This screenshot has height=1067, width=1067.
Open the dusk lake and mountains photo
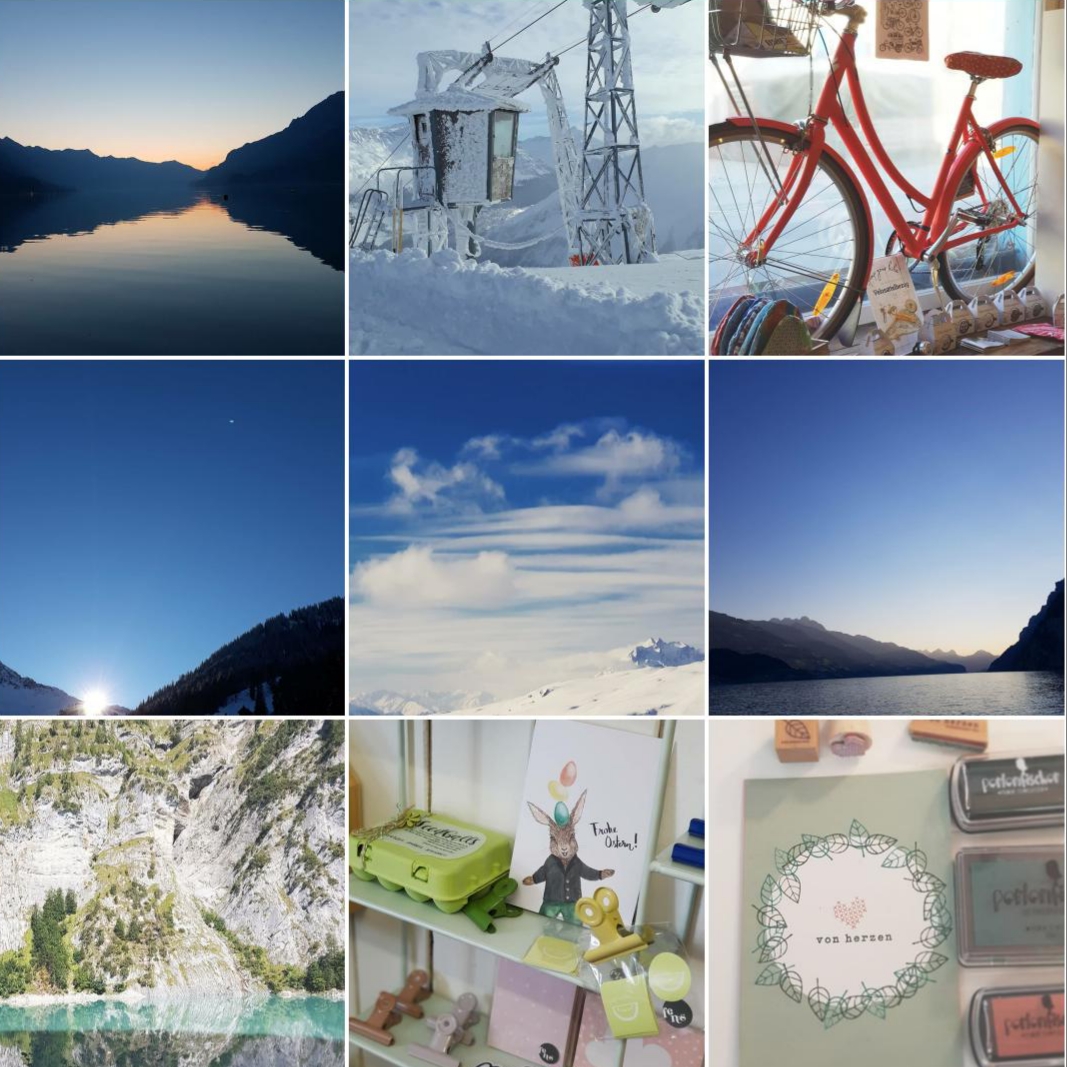pyautogui.click(x=886, y=537)
